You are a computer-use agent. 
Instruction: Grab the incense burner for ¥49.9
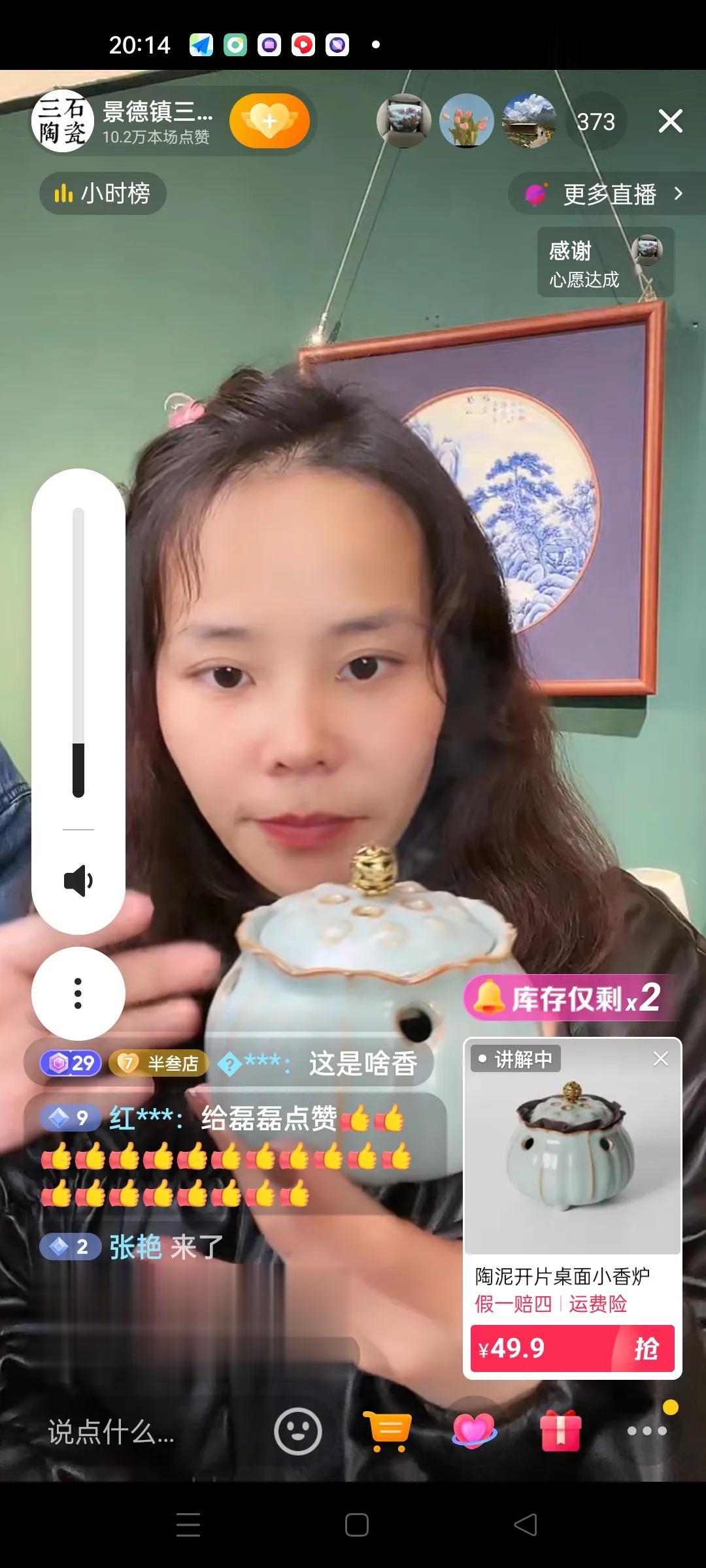pos(572,1348)
